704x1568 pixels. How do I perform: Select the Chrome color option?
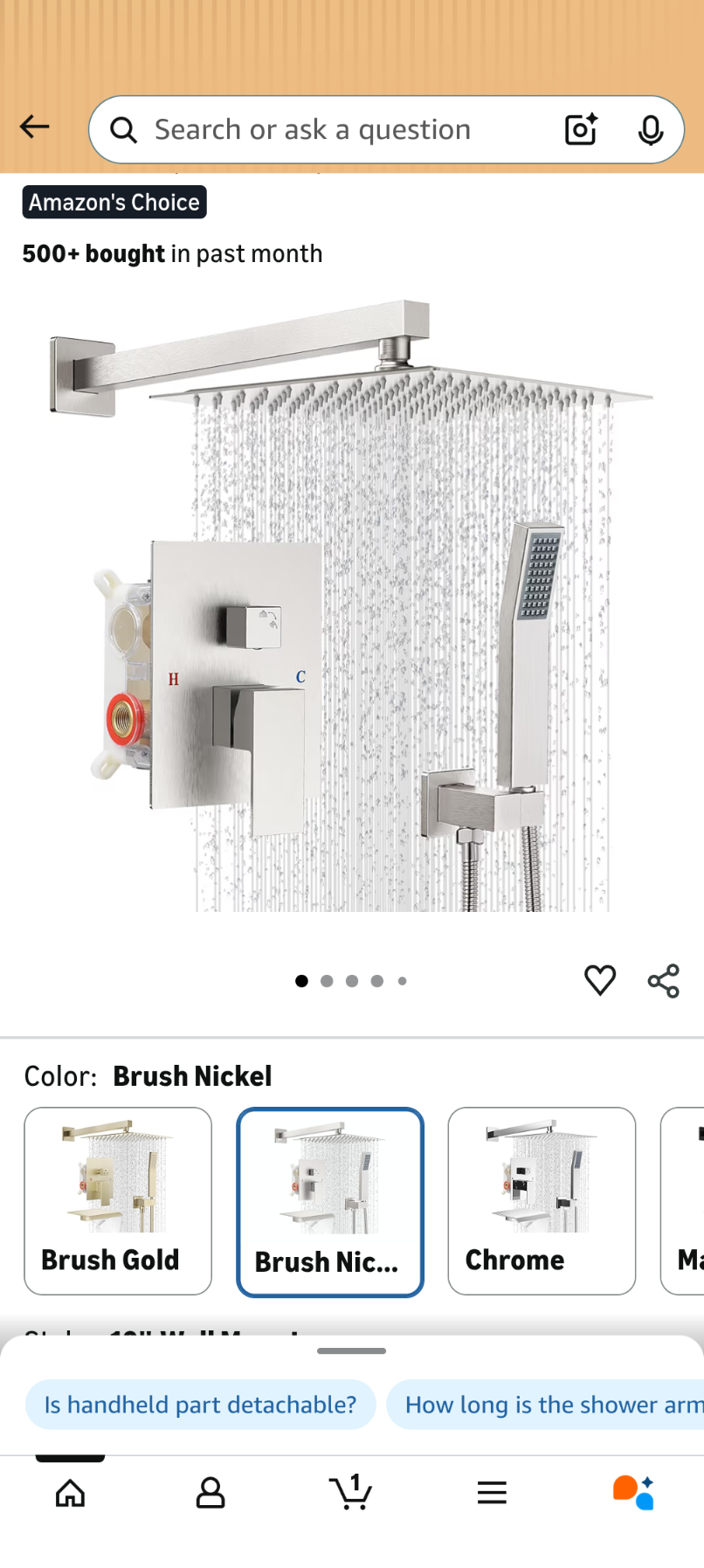click(x=542, y=1200)
